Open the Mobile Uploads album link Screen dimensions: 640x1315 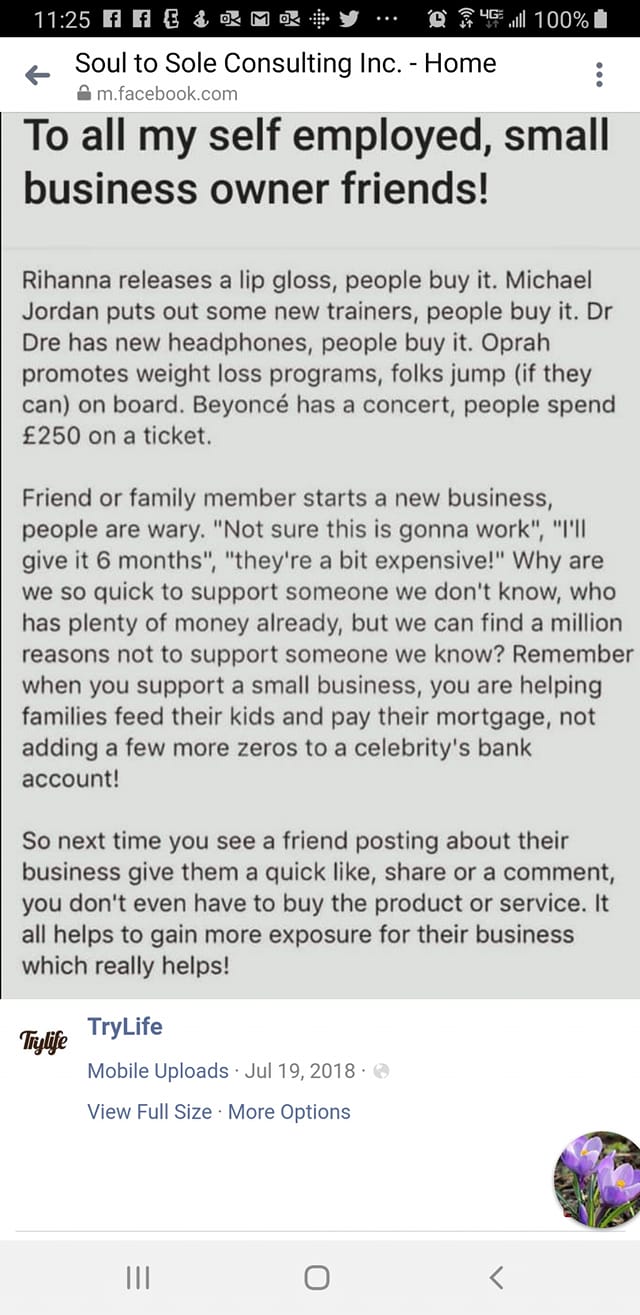coord(158,1070)
